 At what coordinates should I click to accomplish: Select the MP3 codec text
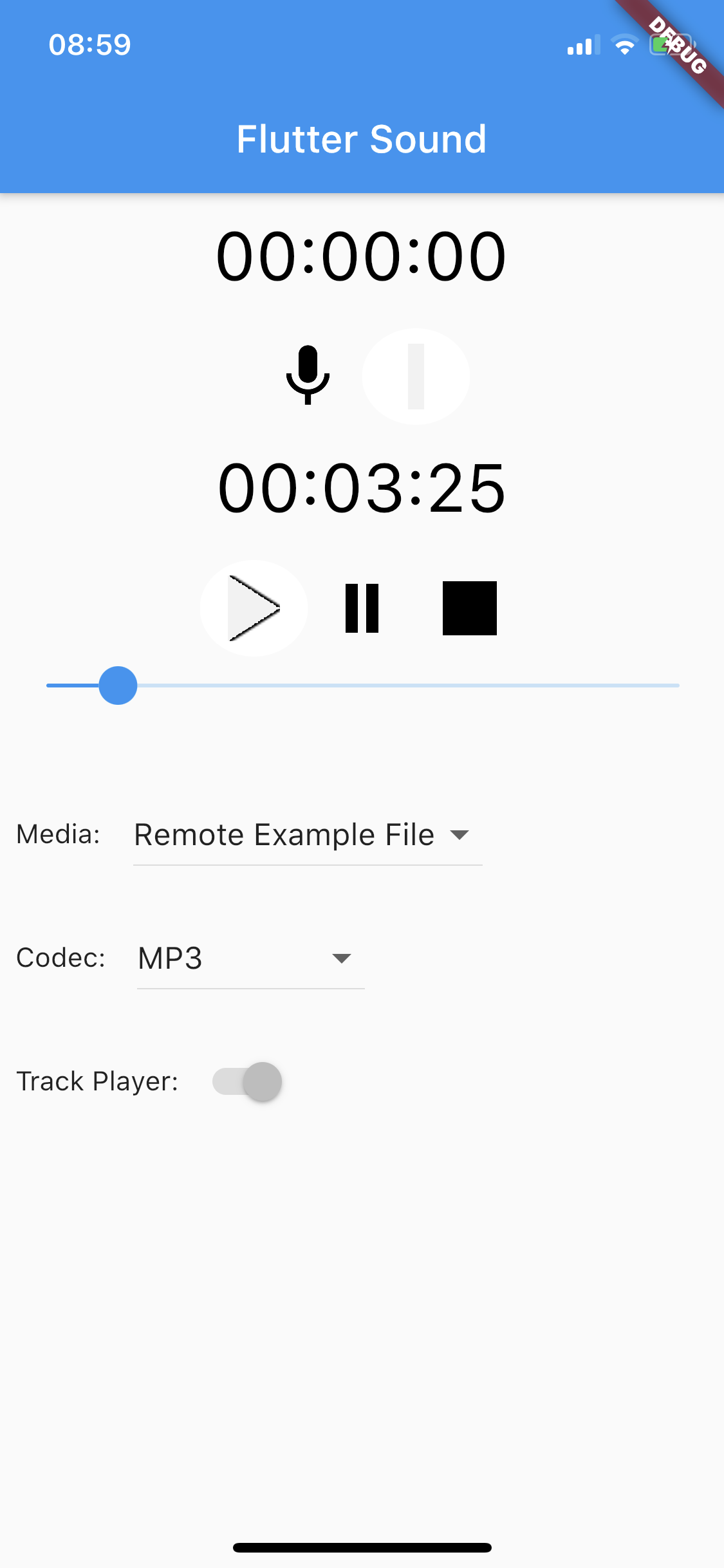169,958
